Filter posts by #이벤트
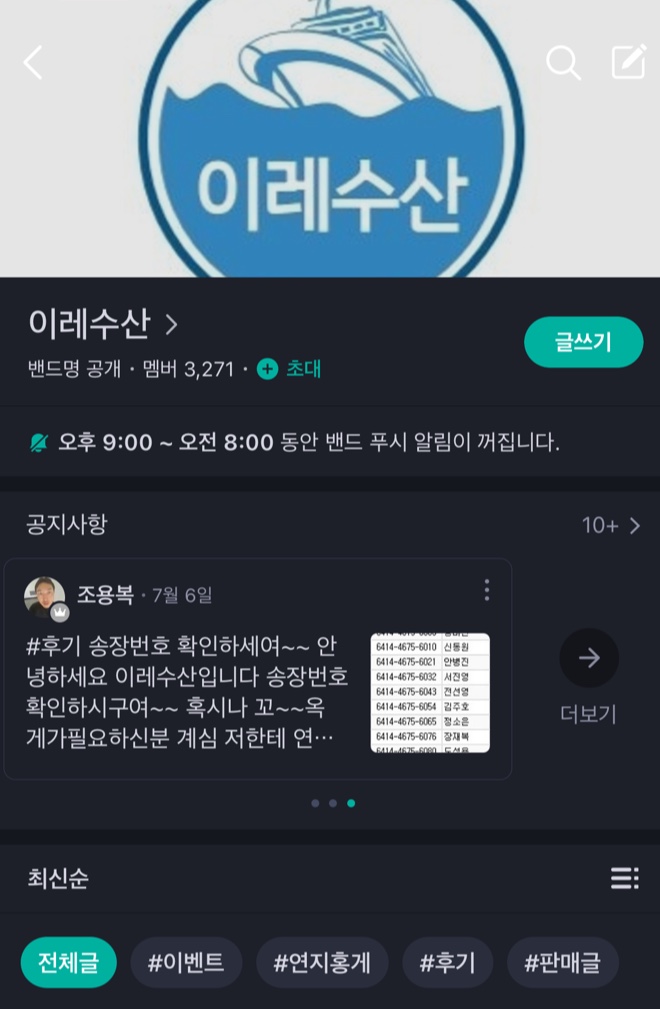The image size is (660, 1009). (x=186, y=963)
